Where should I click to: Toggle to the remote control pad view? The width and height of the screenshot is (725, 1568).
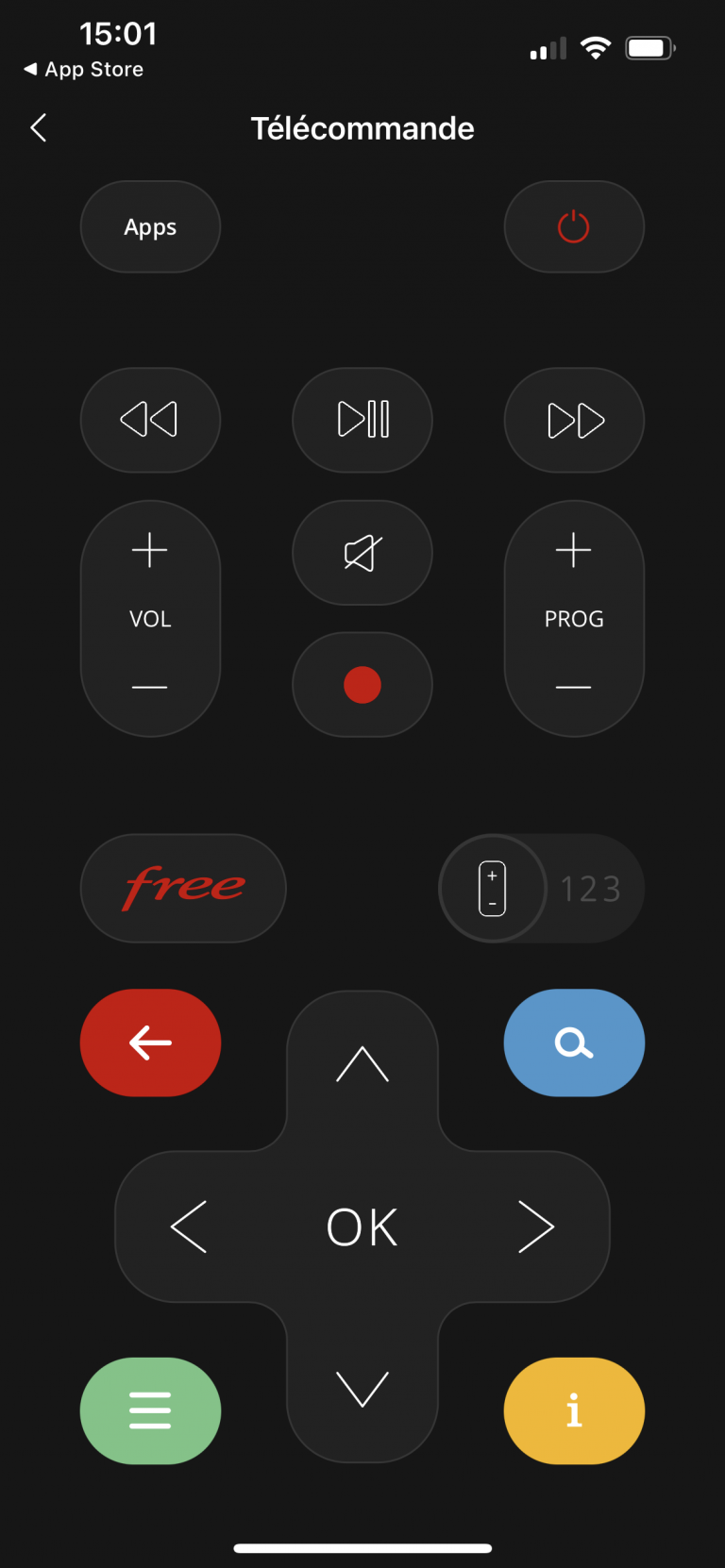(493, 888)
